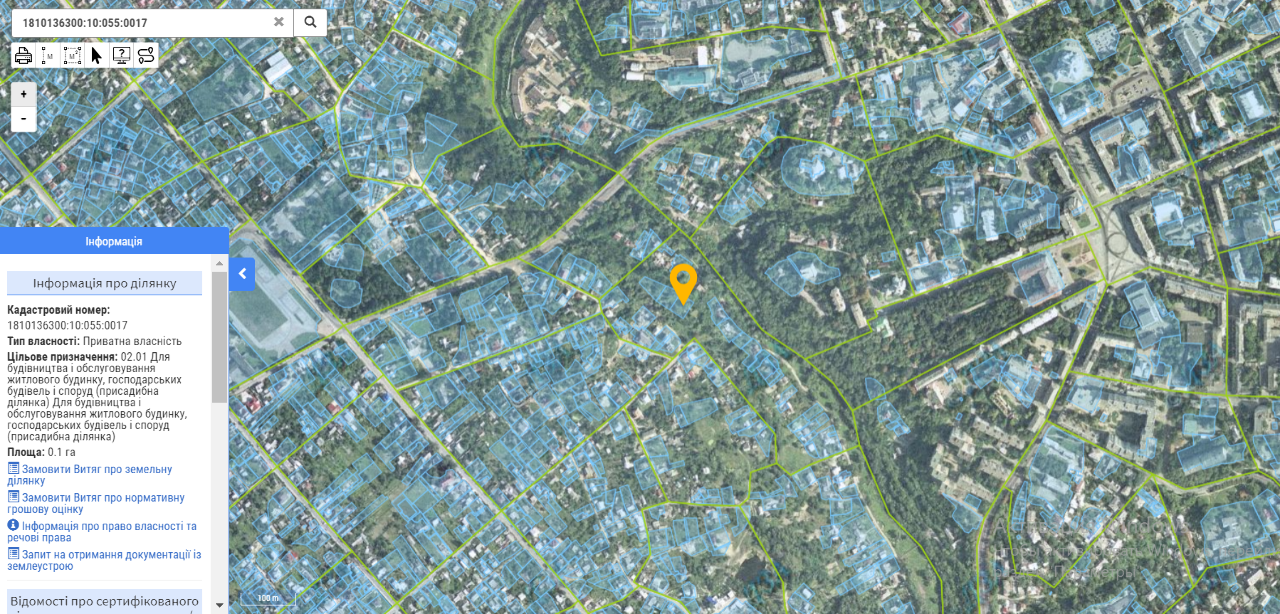
Task: Select the area measuring tool
Action: point(72,56)
